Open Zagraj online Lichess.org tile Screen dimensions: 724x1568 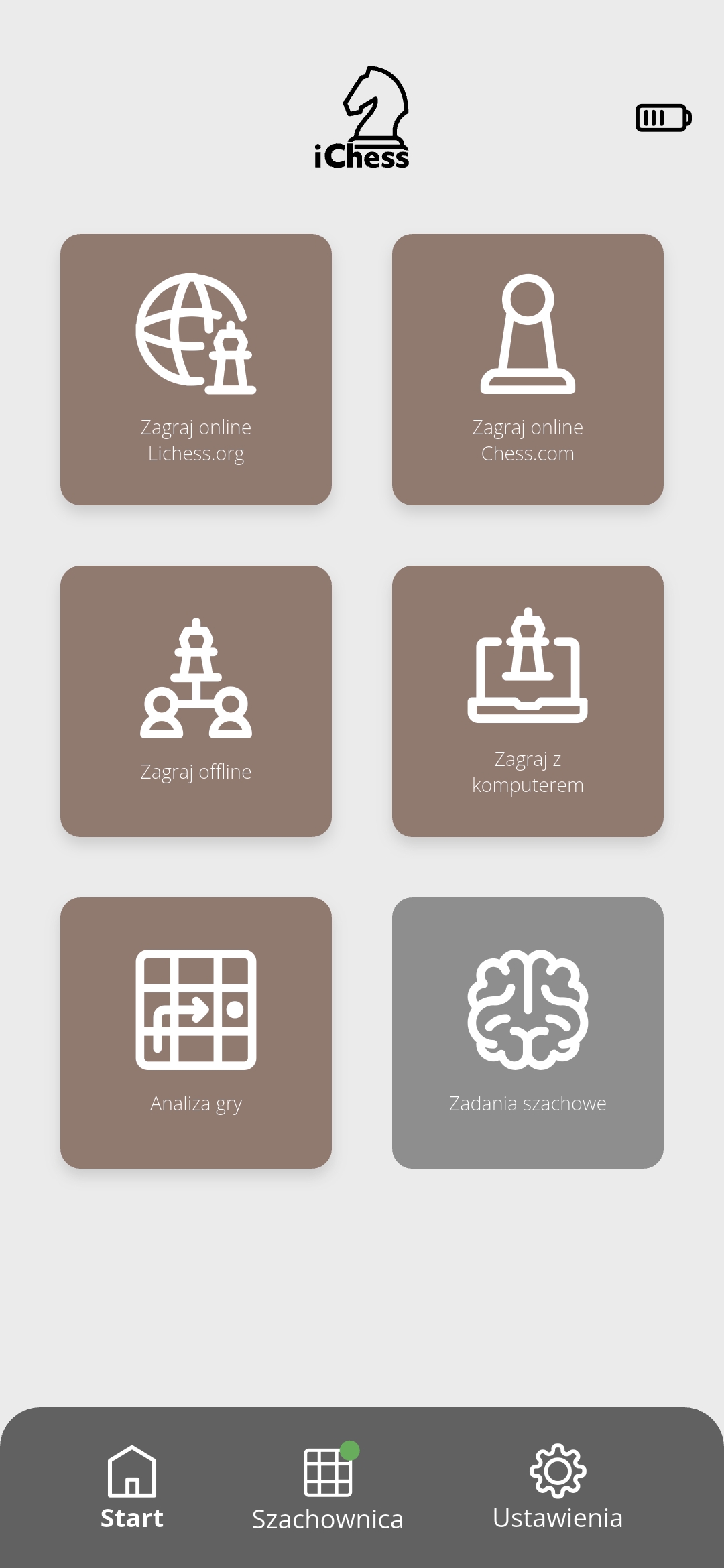(196, 369)
